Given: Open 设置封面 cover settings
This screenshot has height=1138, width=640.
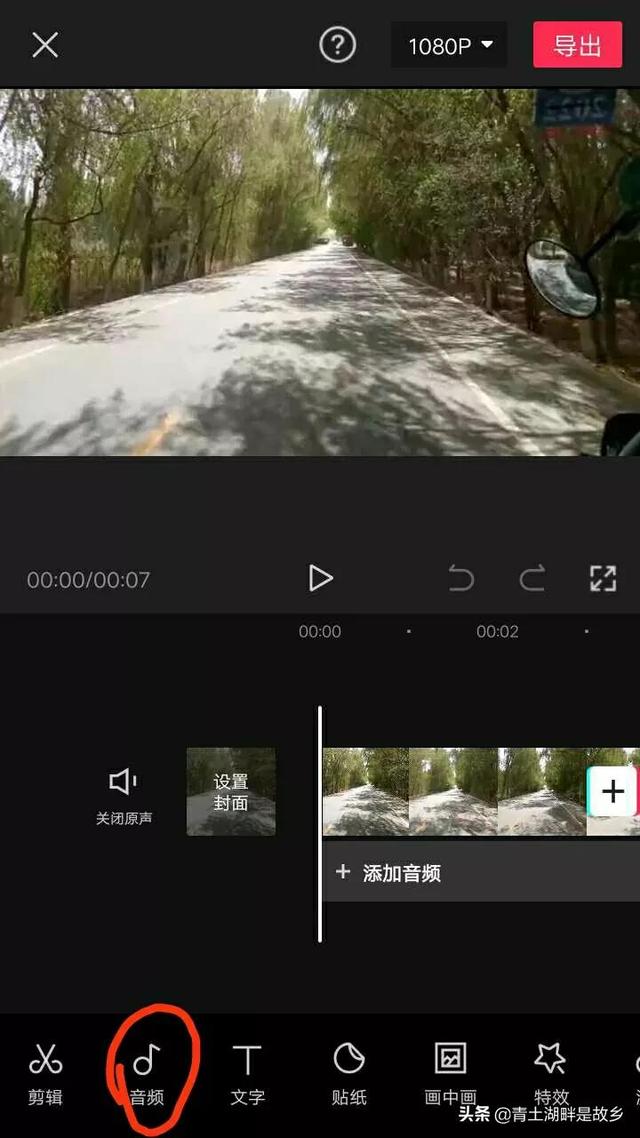Looking at the screenshot, I should click(231, 791).
